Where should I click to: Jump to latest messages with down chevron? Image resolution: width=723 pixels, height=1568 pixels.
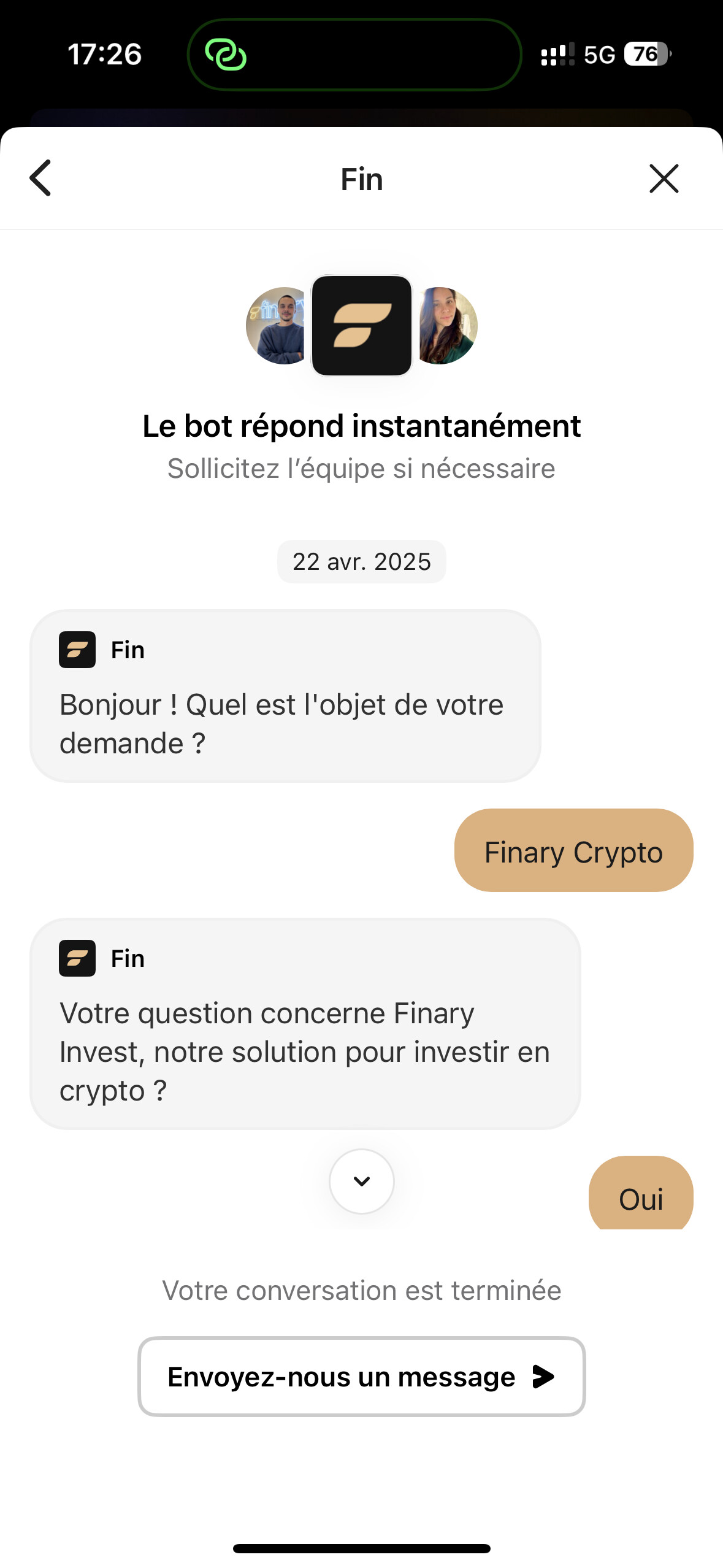coord(362,1181)
